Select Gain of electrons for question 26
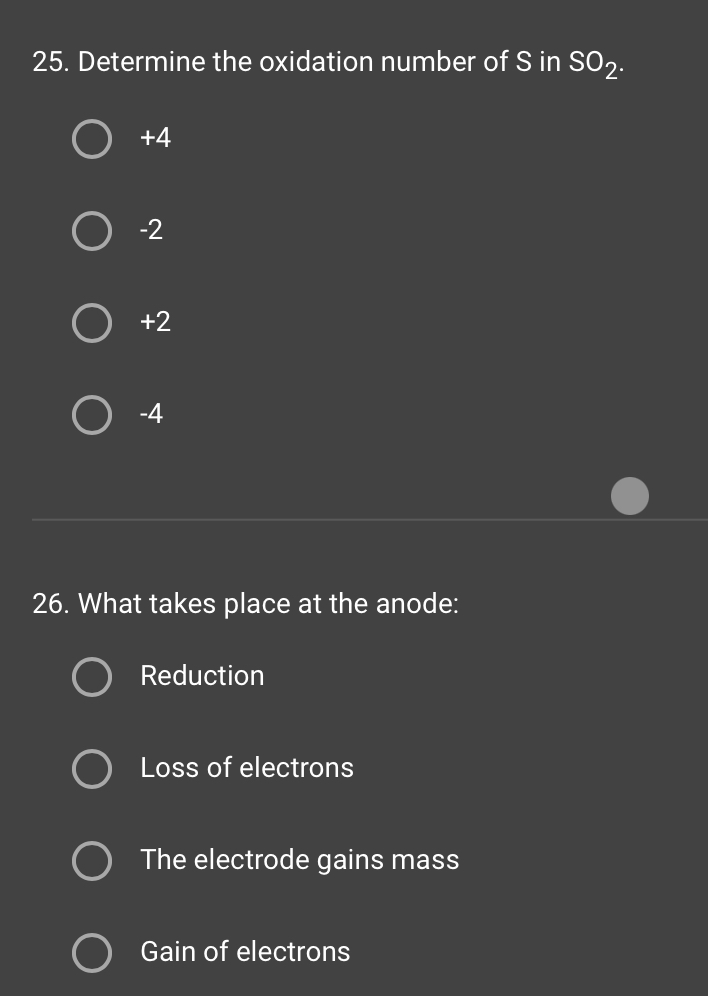The image size is (708, 996). [x=92, y=953]
